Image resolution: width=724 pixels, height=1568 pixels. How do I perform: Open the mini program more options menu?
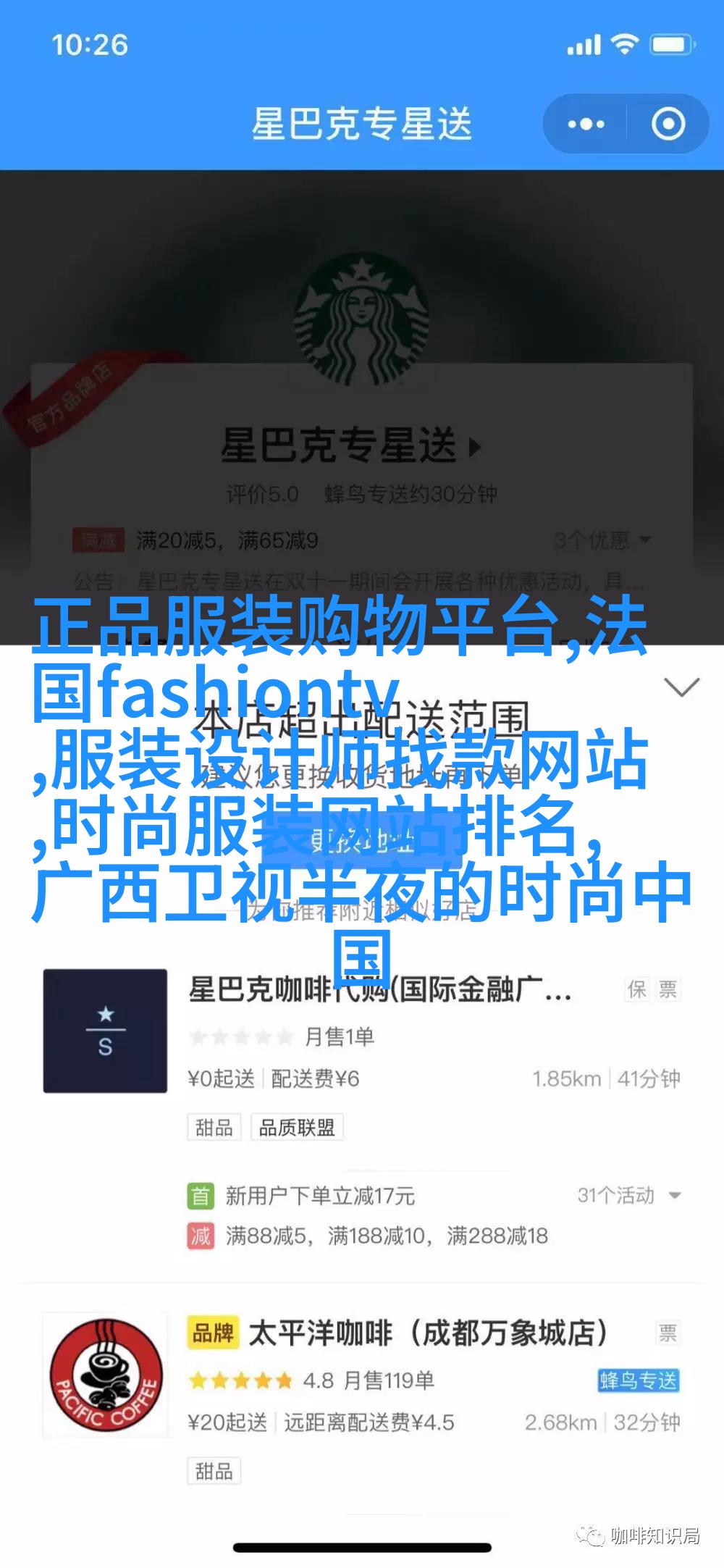586,125
